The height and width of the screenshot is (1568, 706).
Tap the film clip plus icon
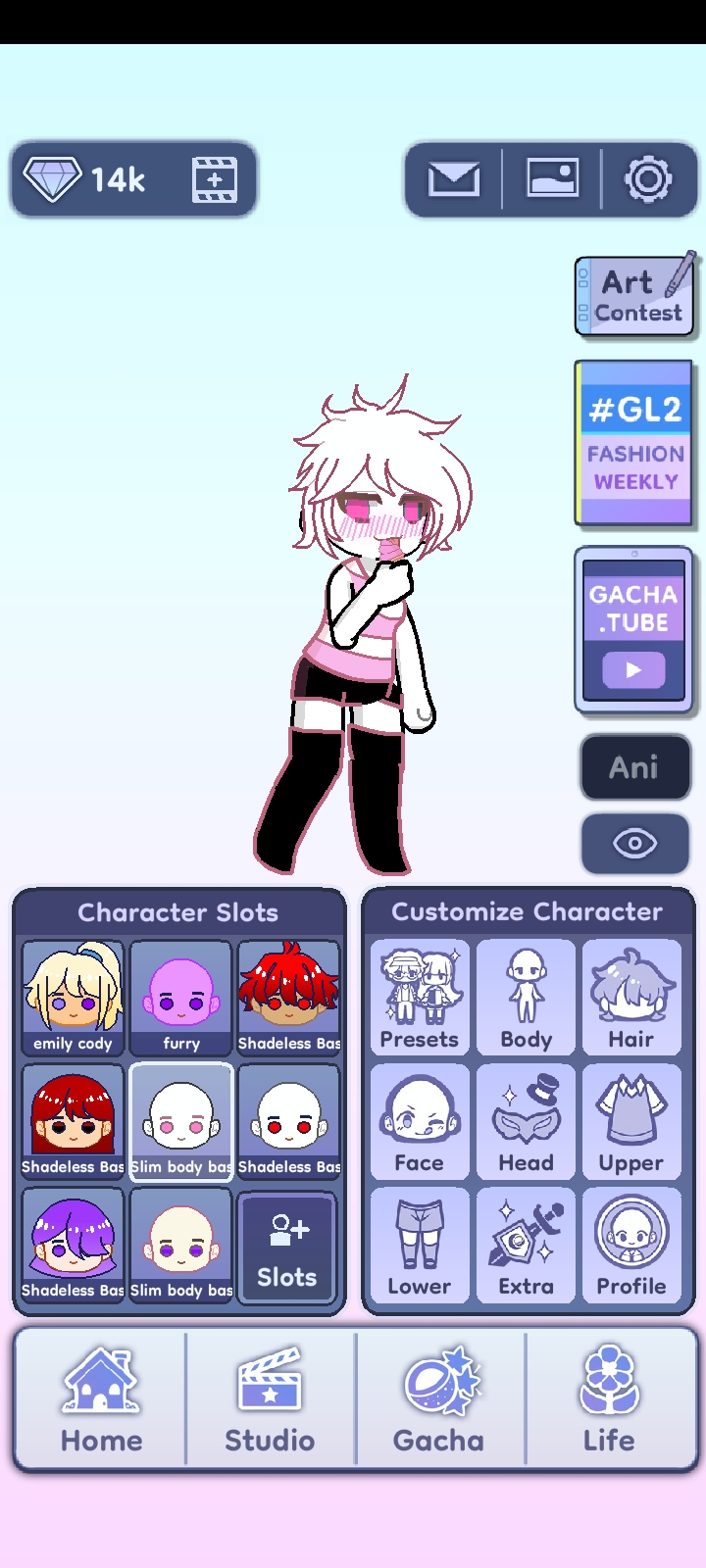point(215,179)
